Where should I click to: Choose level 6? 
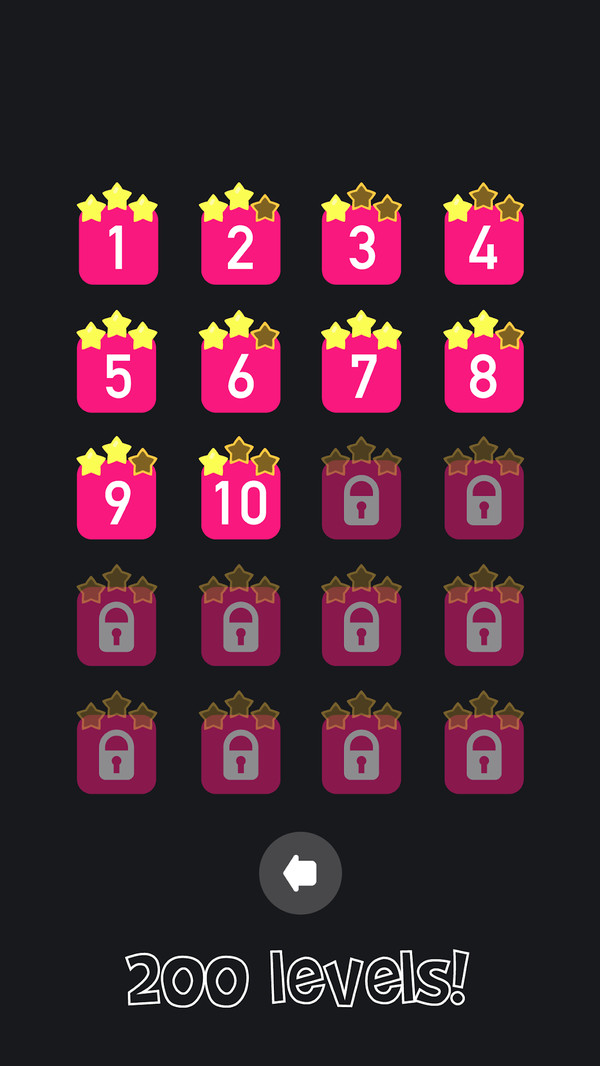click(240, 375)
